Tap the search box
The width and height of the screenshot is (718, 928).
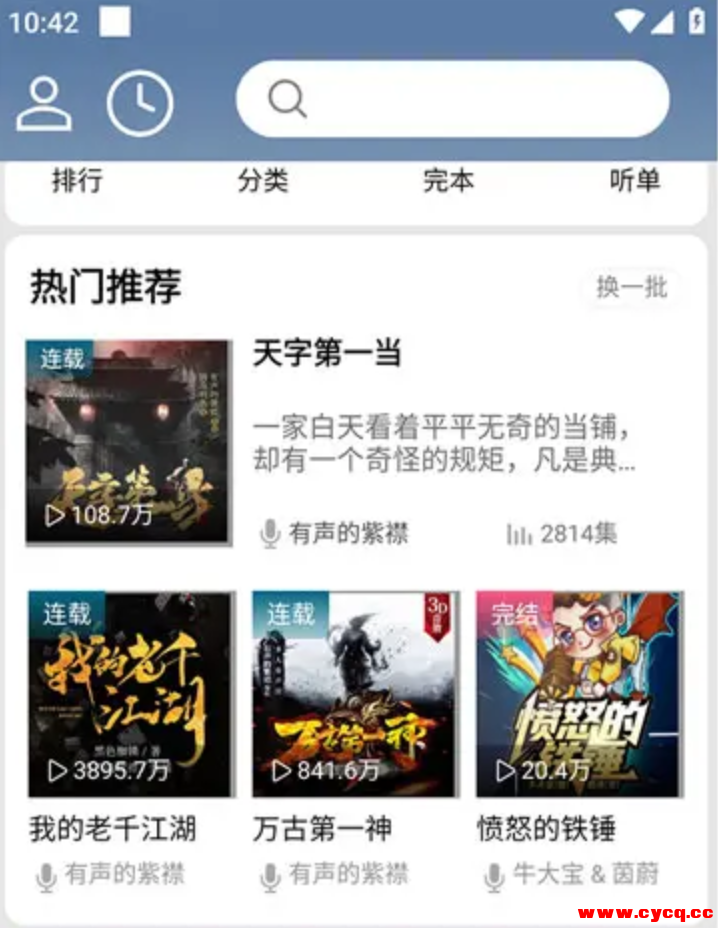[452, 99]
